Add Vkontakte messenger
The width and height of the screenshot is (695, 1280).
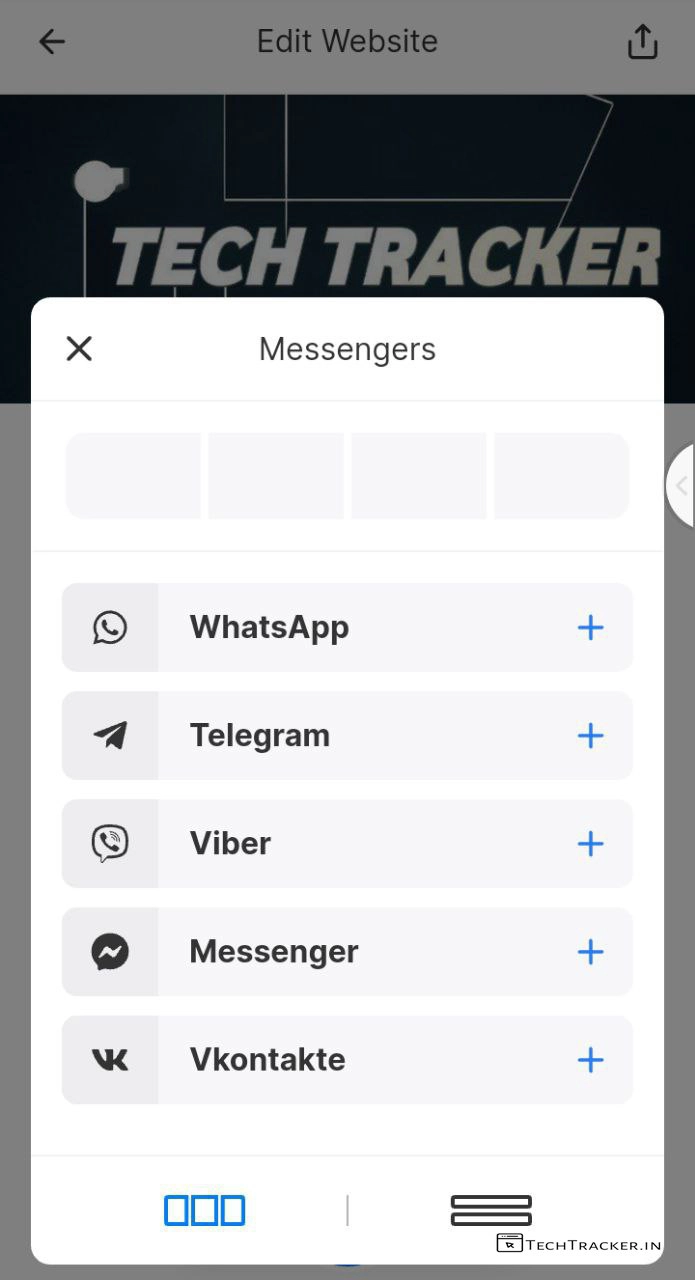pos(590,1060)
